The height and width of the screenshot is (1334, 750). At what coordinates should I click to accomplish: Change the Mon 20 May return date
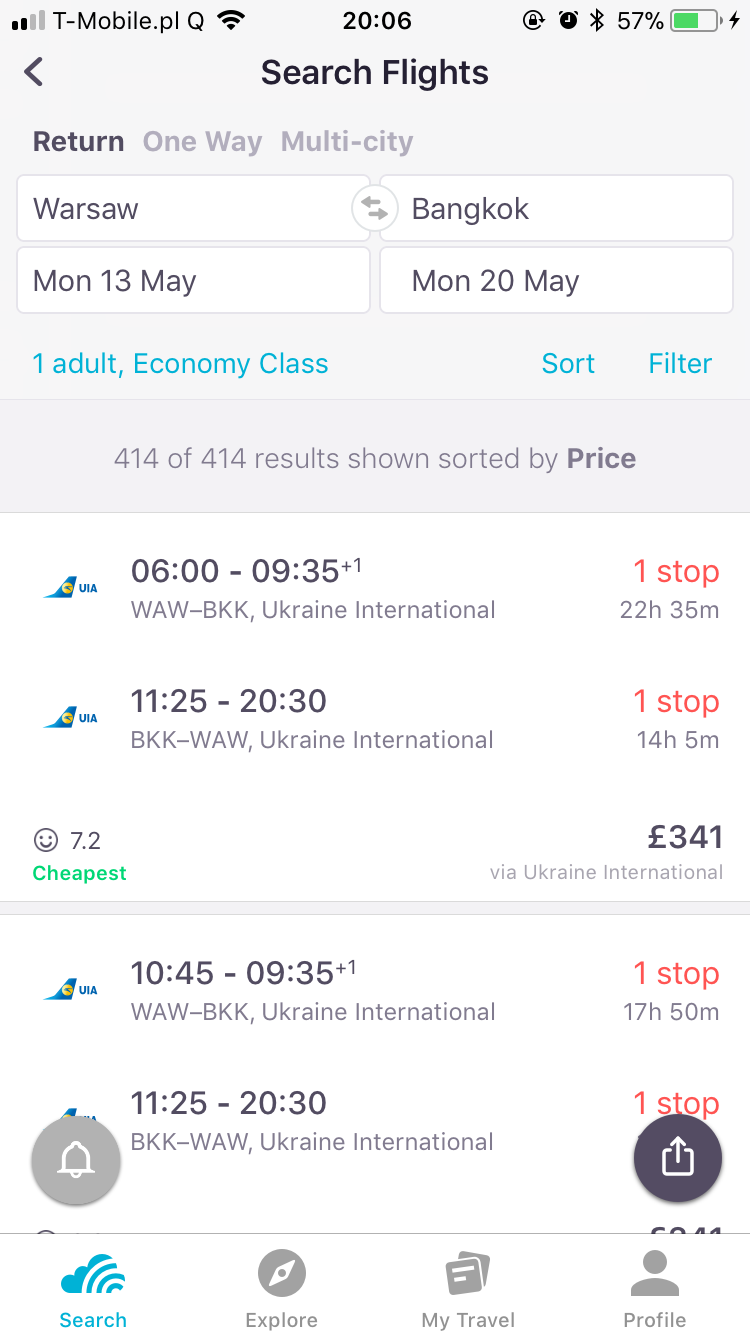click(x=556, y=280)
